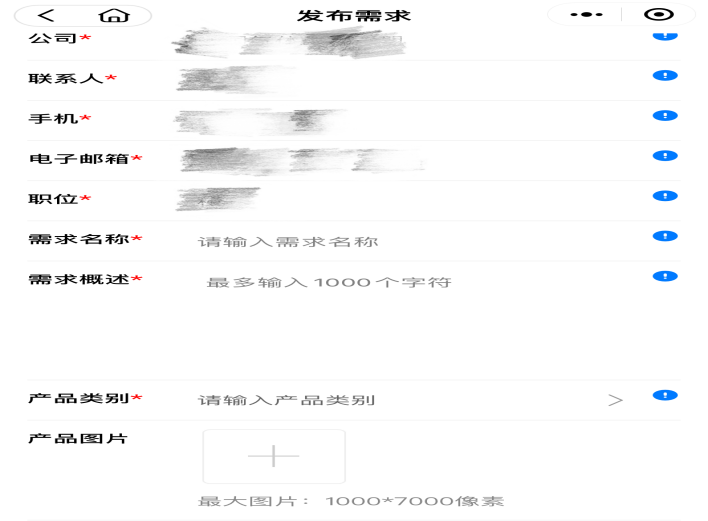
Task: Tap the info bubble beside 联系人
Action: pyautogui.click(x=664, y=76)
